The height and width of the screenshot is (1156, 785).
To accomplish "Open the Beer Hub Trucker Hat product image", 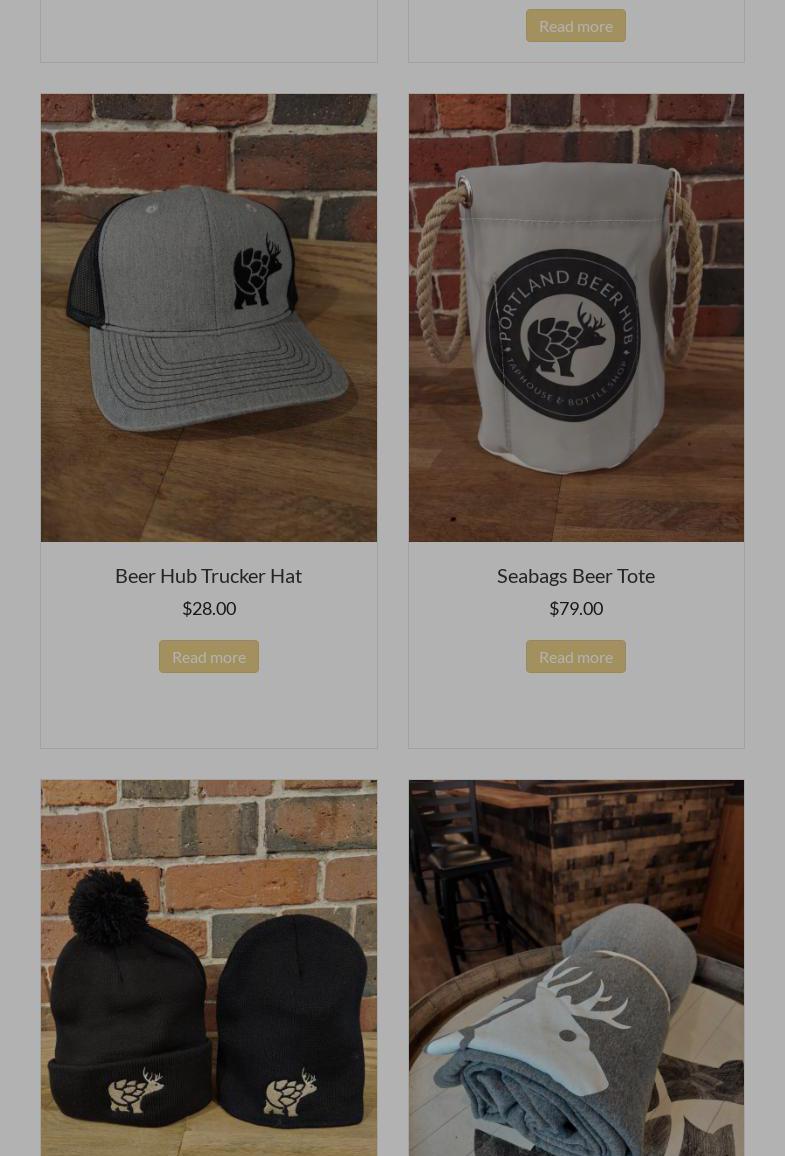I will pos(208,318).
